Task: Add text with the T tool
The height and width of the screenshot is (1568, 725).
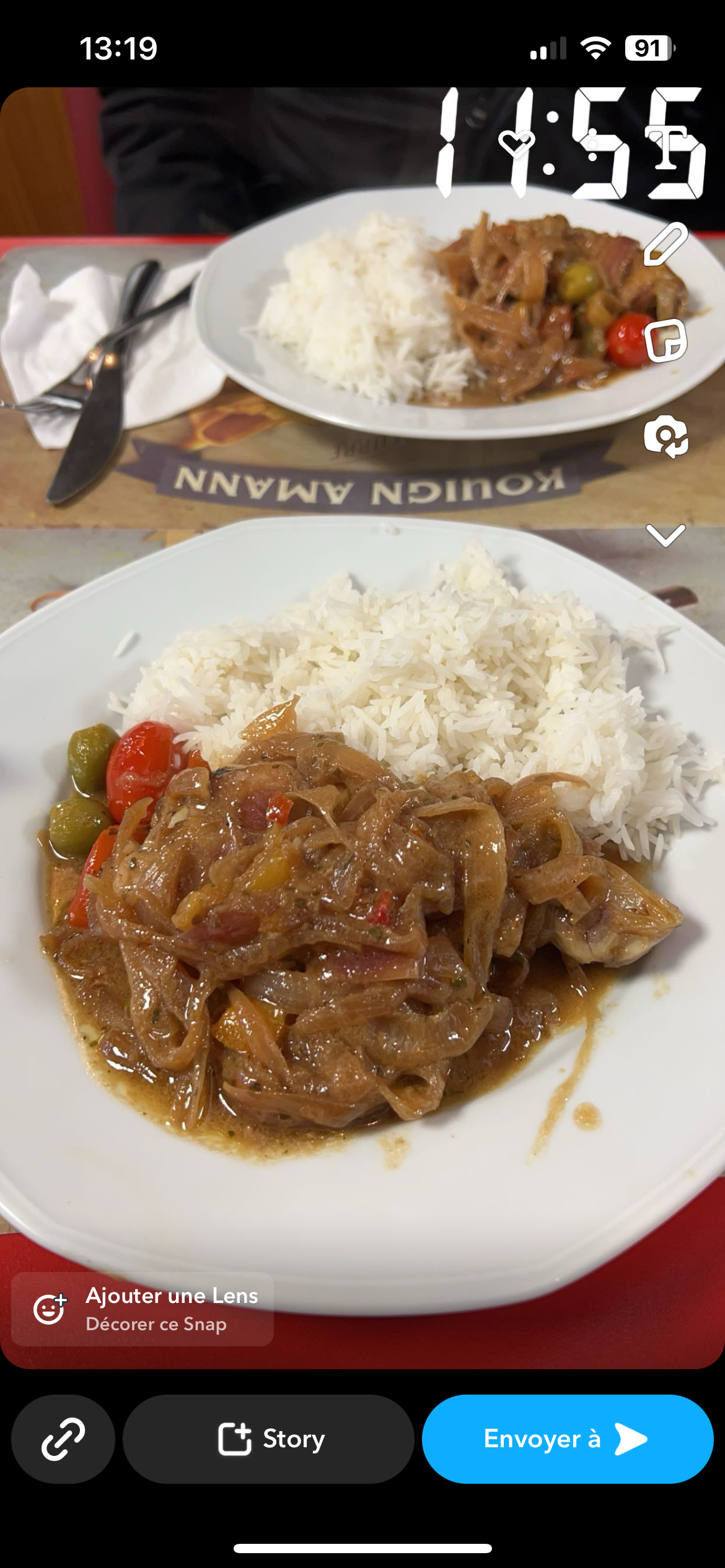Action: [667, 147]
